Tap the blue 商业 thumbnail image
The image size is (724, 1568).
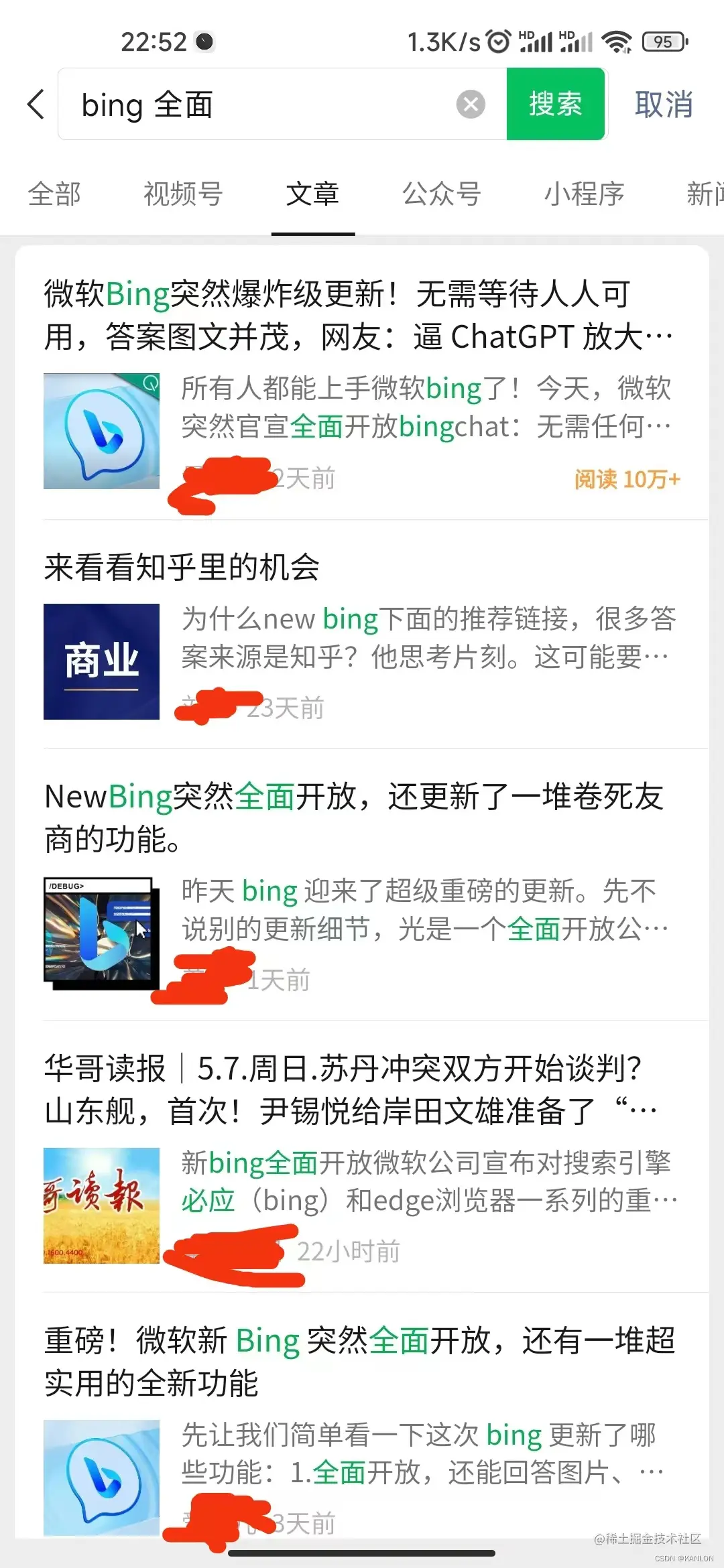point(101,662)
